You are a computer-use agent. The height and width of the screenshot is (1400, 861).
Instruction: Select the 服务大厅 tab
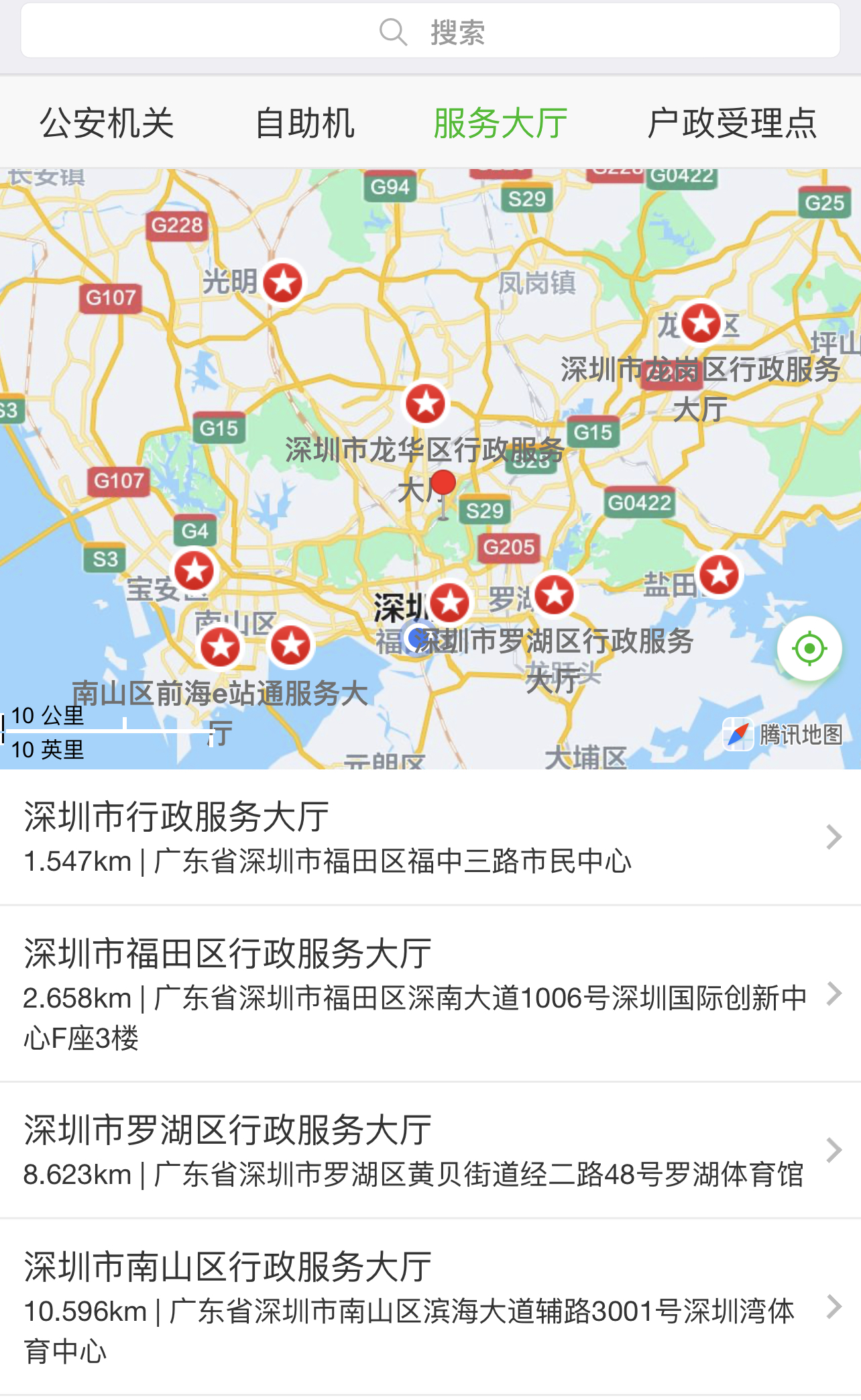[x=500, y=123]
